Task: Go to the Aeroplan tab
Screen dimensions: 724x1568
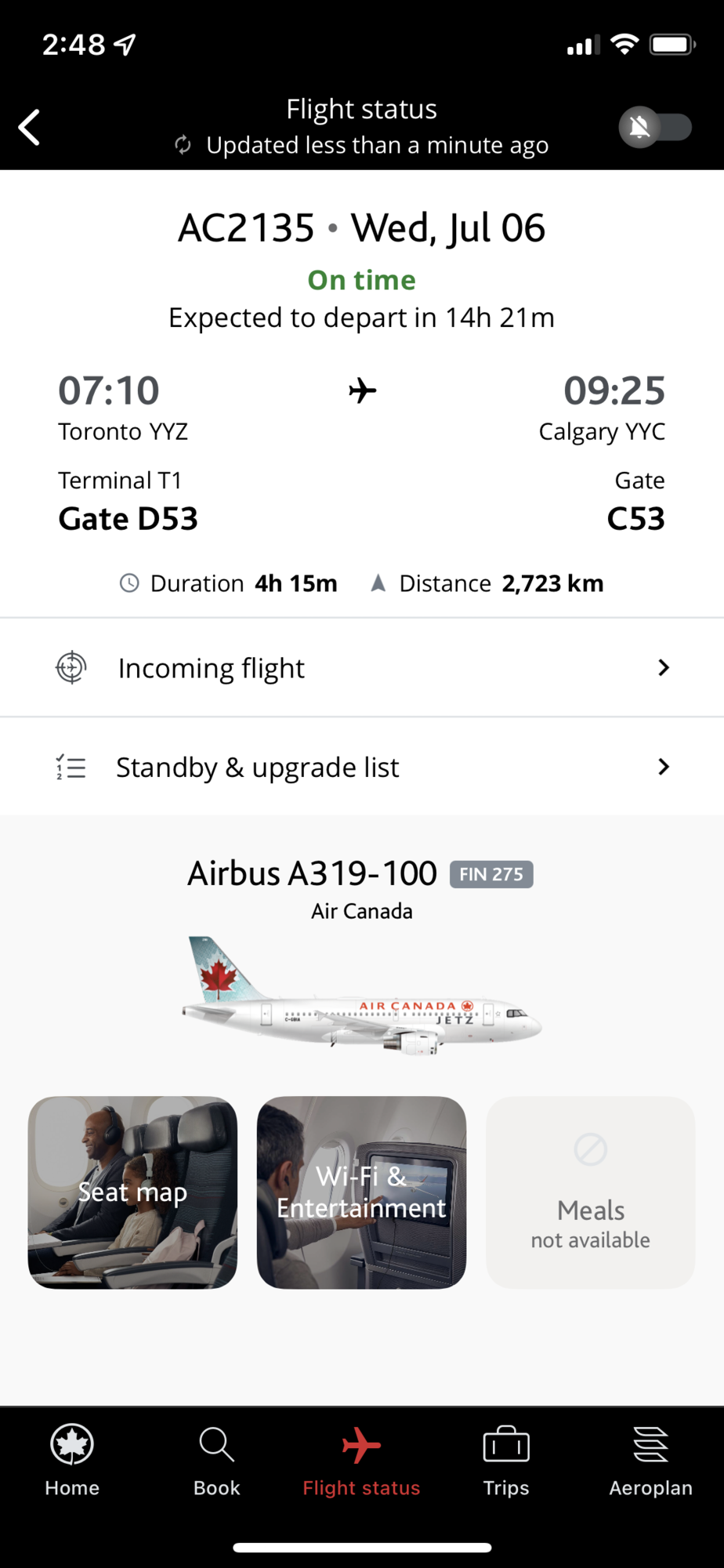Action: 650,1461
